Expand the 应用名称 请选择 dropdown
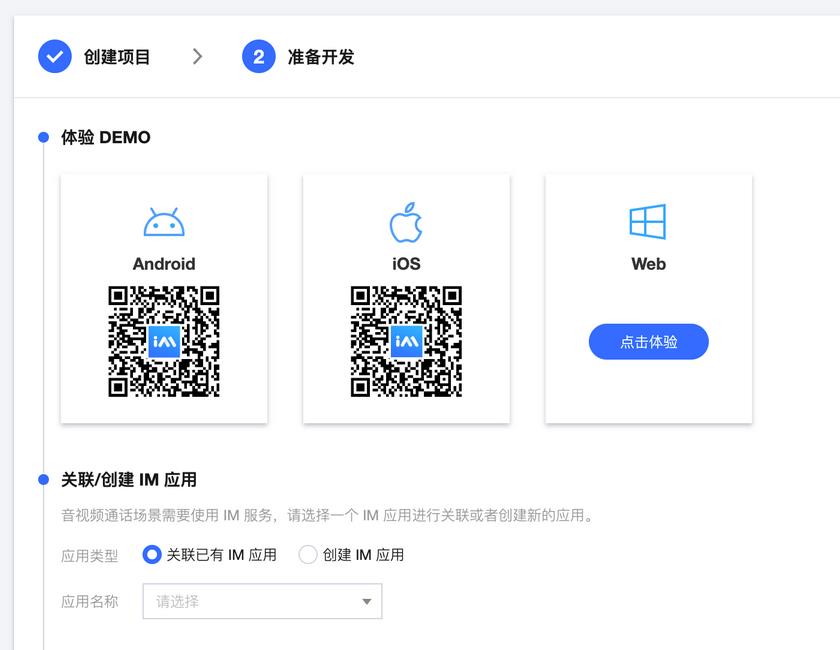840x650 pixels. coord(262,601)
